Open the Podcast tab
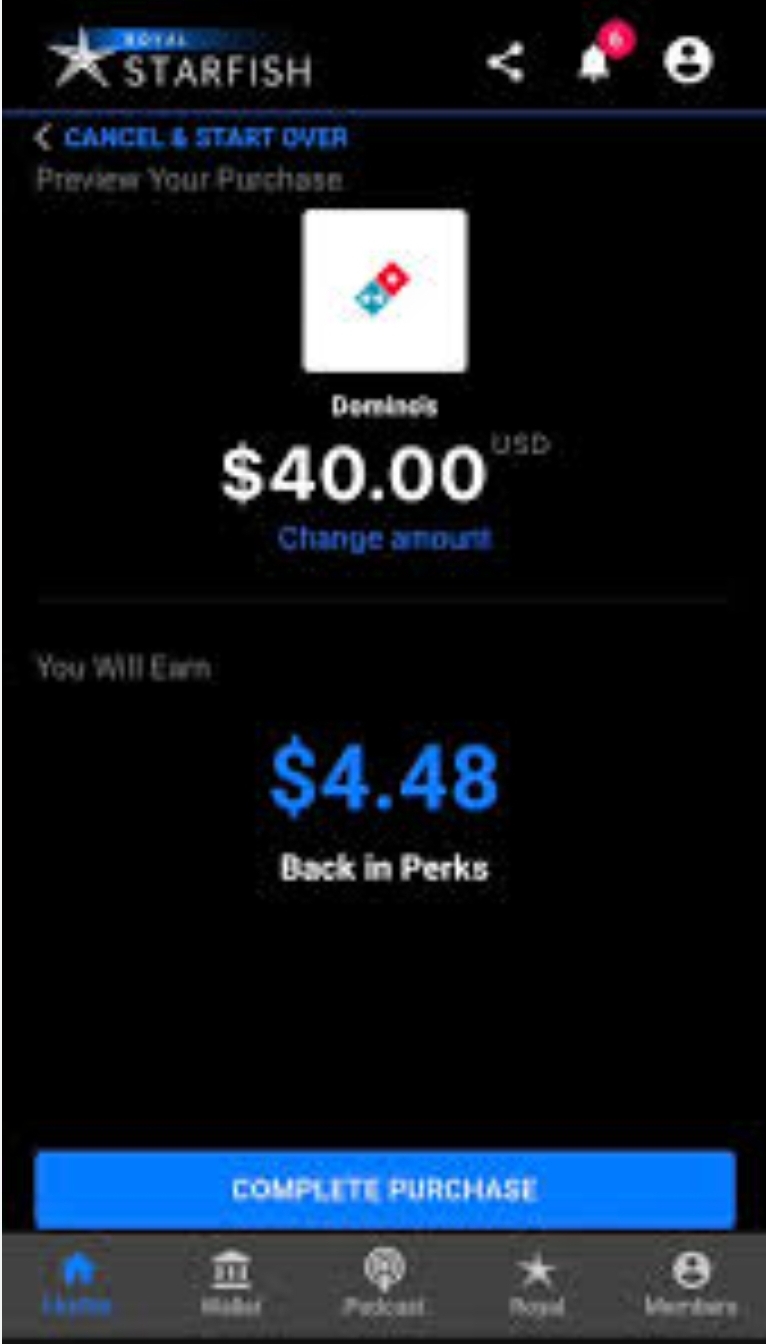Image resolution: width=766 pixels, height=1344 pixels. pos(384,1285)
